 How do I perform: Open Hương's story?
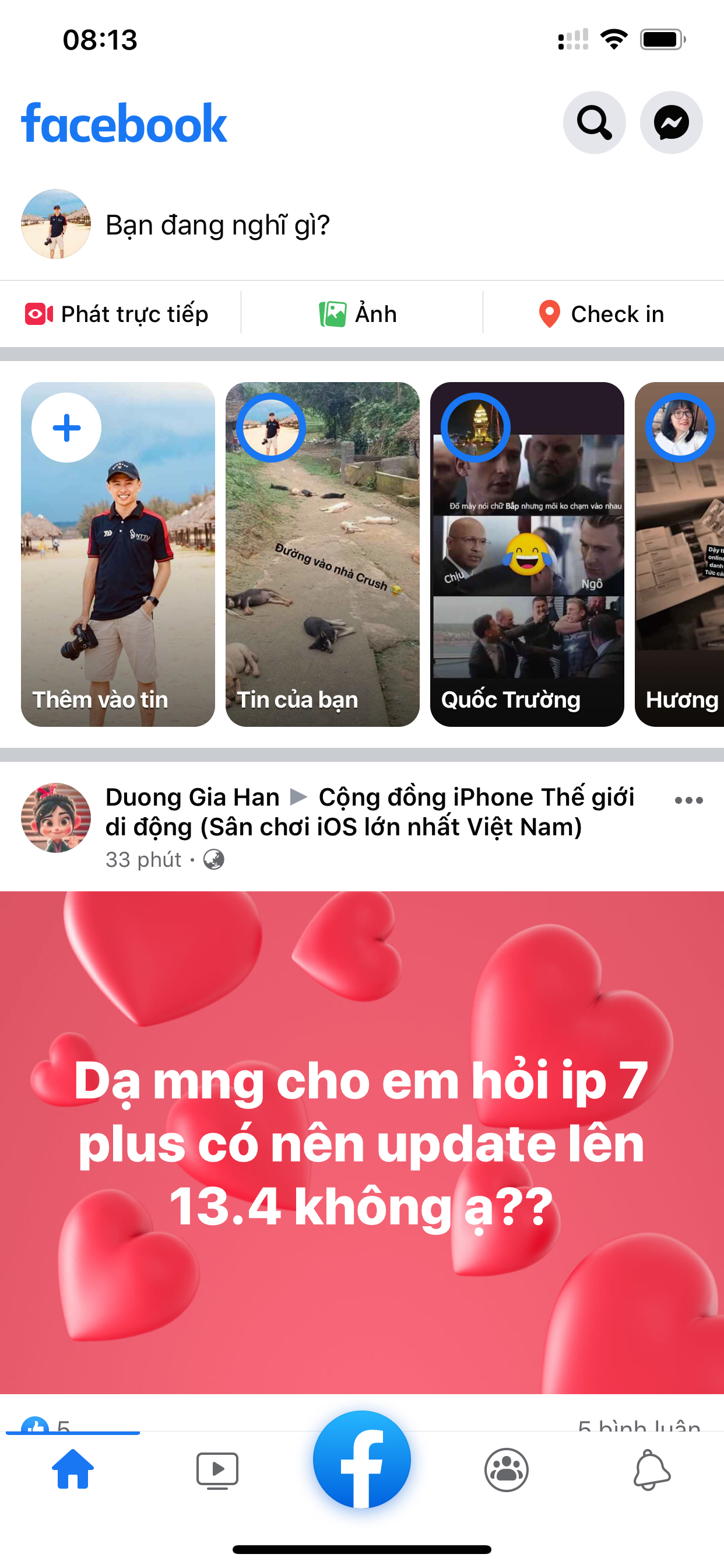click(x=679, y=554)
